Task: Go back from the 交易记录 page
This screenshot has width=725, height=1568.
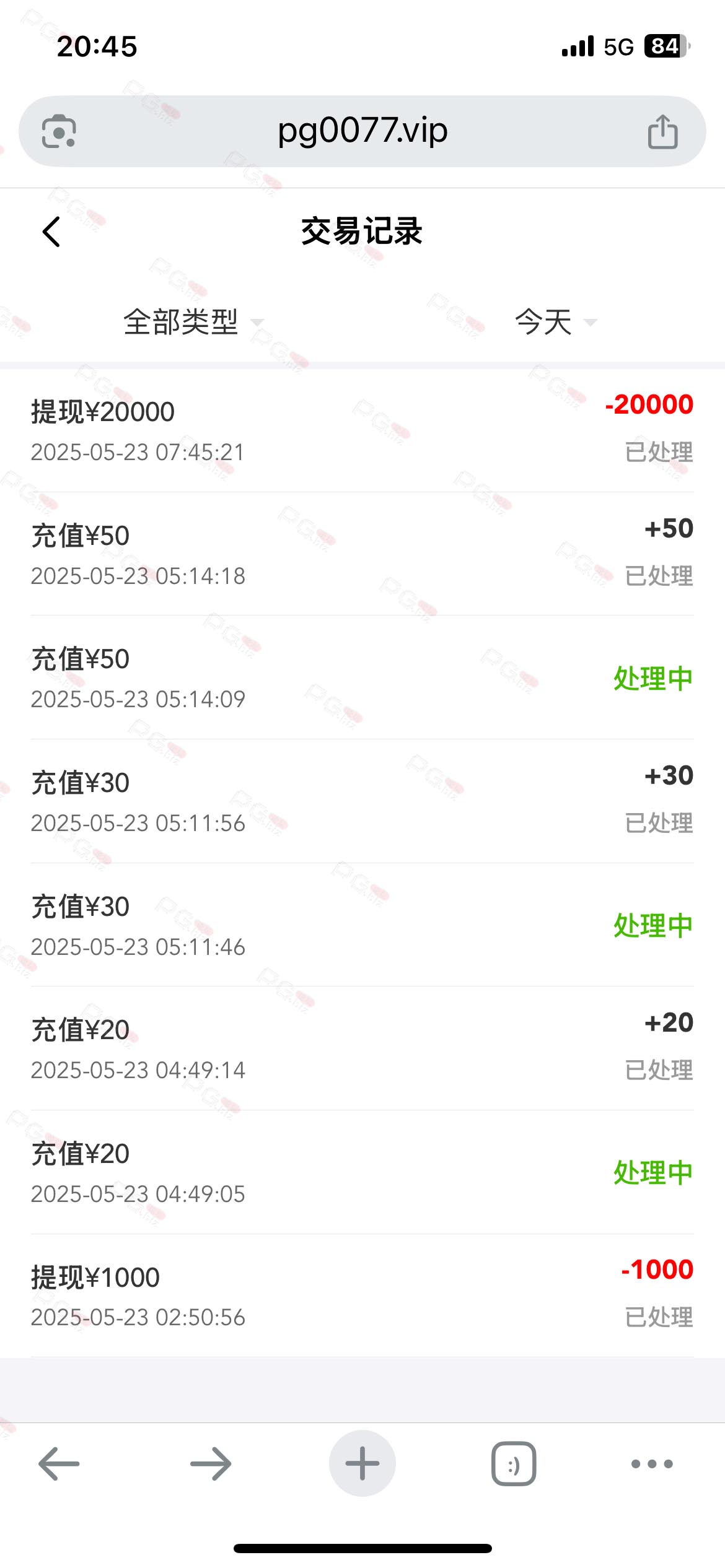Action: click(51, 232)
